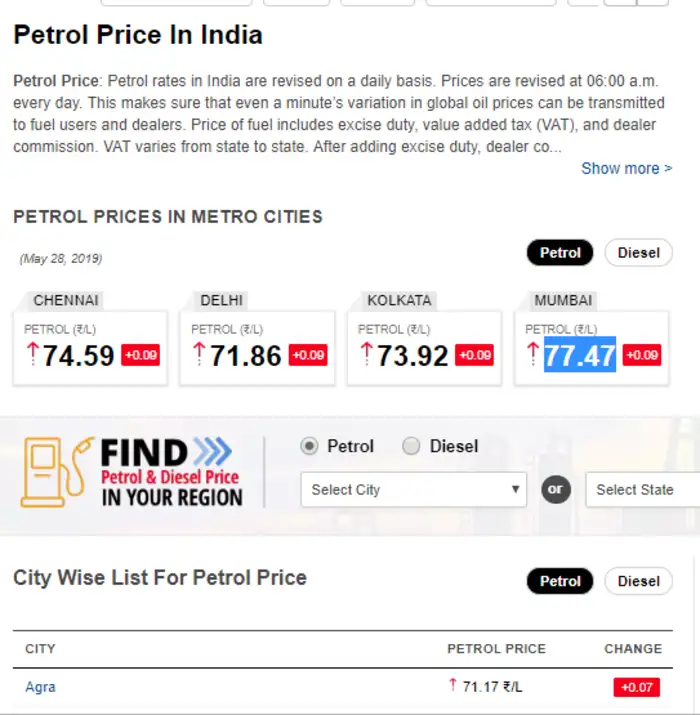Viewport: 700px width, 715px height.
Task: Switch metro city prices to Diesel
Action: (638, 253)
